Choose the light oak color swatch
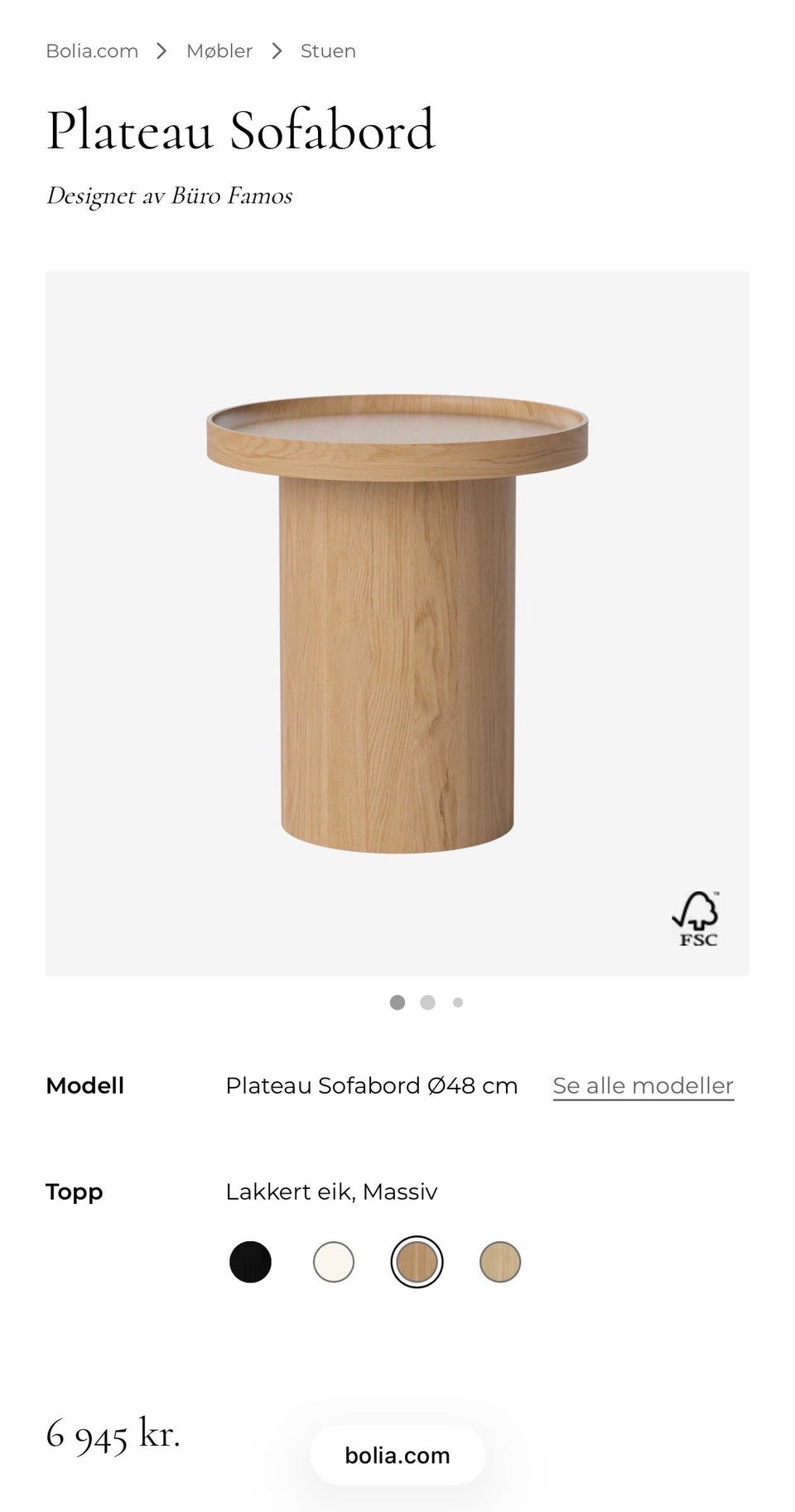The width and height of the screenshot is (795, 1512). 499,1261
